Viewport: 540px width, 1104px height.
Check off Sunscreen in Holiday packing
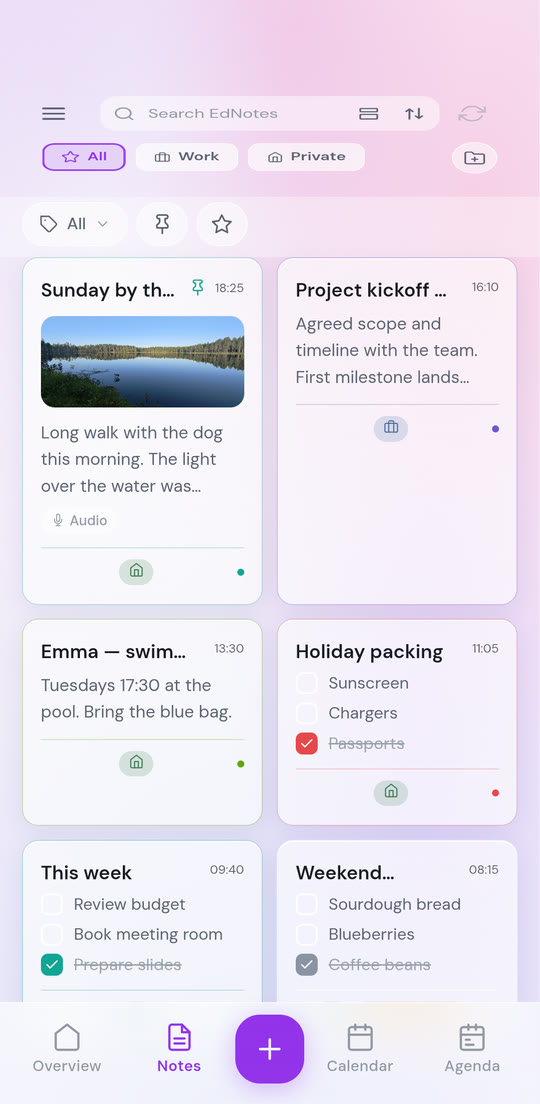tap(306, 683)
